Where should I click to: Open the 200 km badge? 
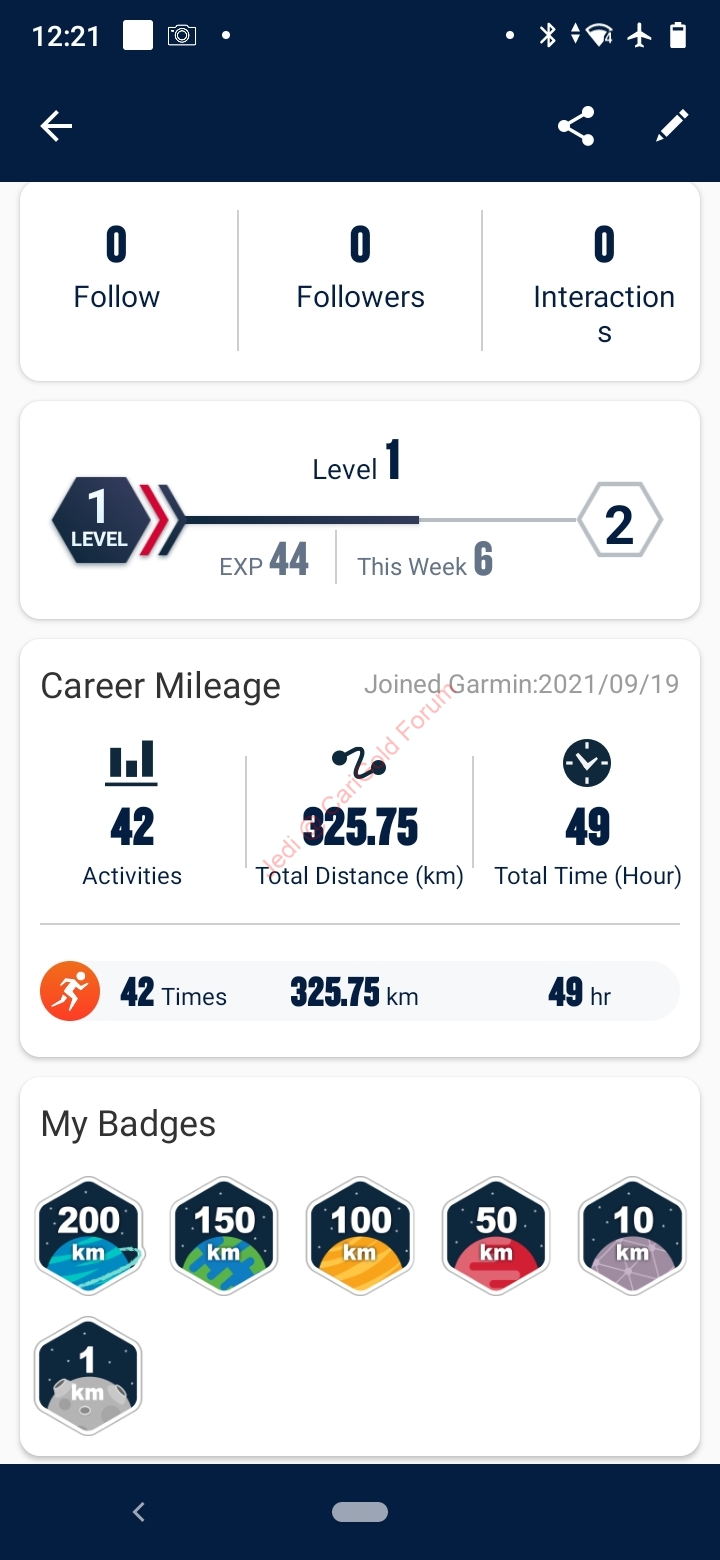(x=90, y=1236)
